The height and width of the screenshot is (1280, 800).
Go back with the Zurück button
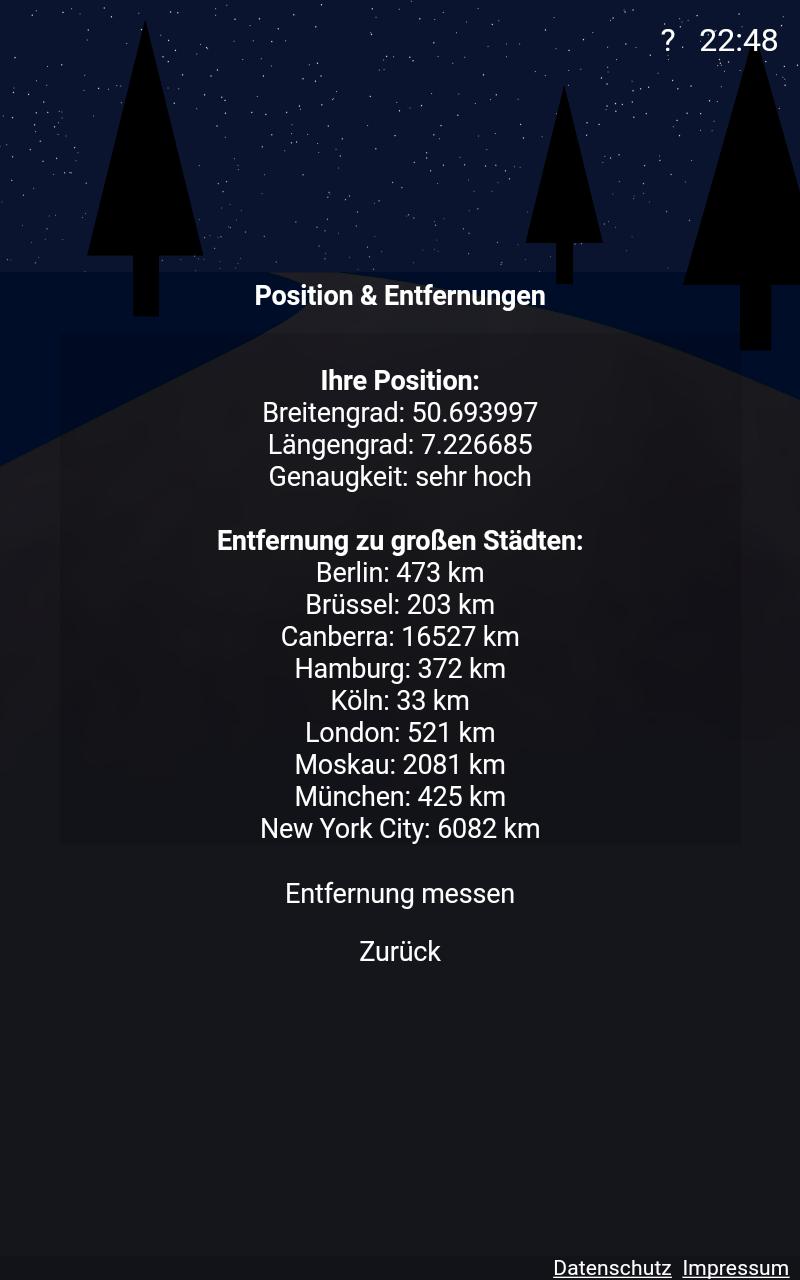[400, 952]
